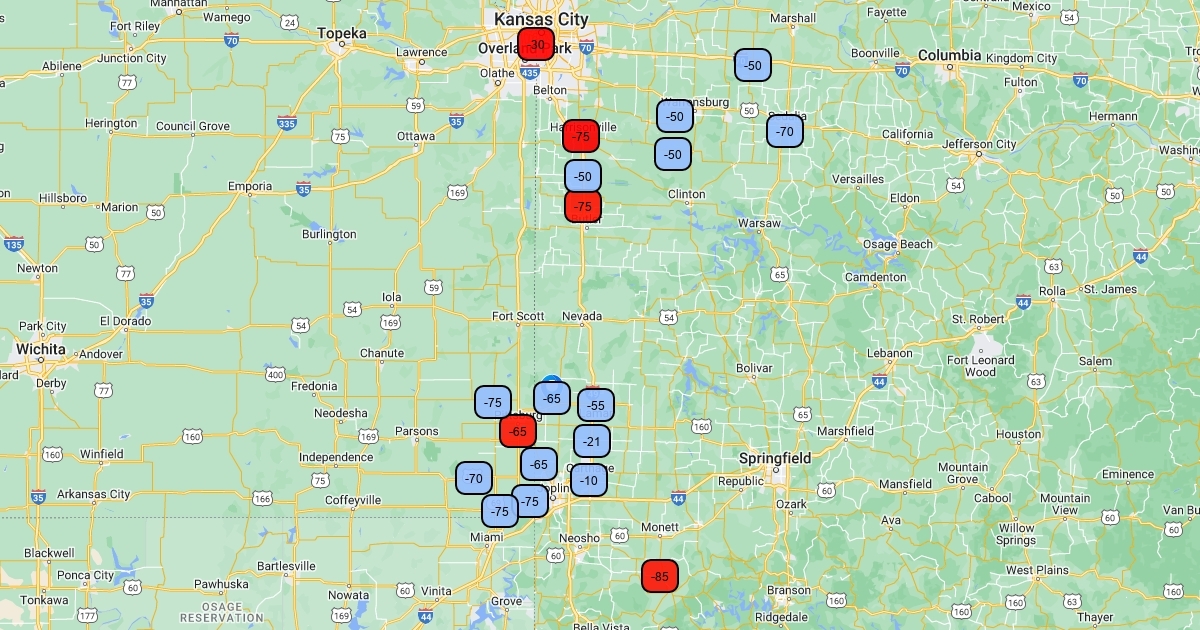
Task: Select the blue -21 marker
Action: [592, 441]
